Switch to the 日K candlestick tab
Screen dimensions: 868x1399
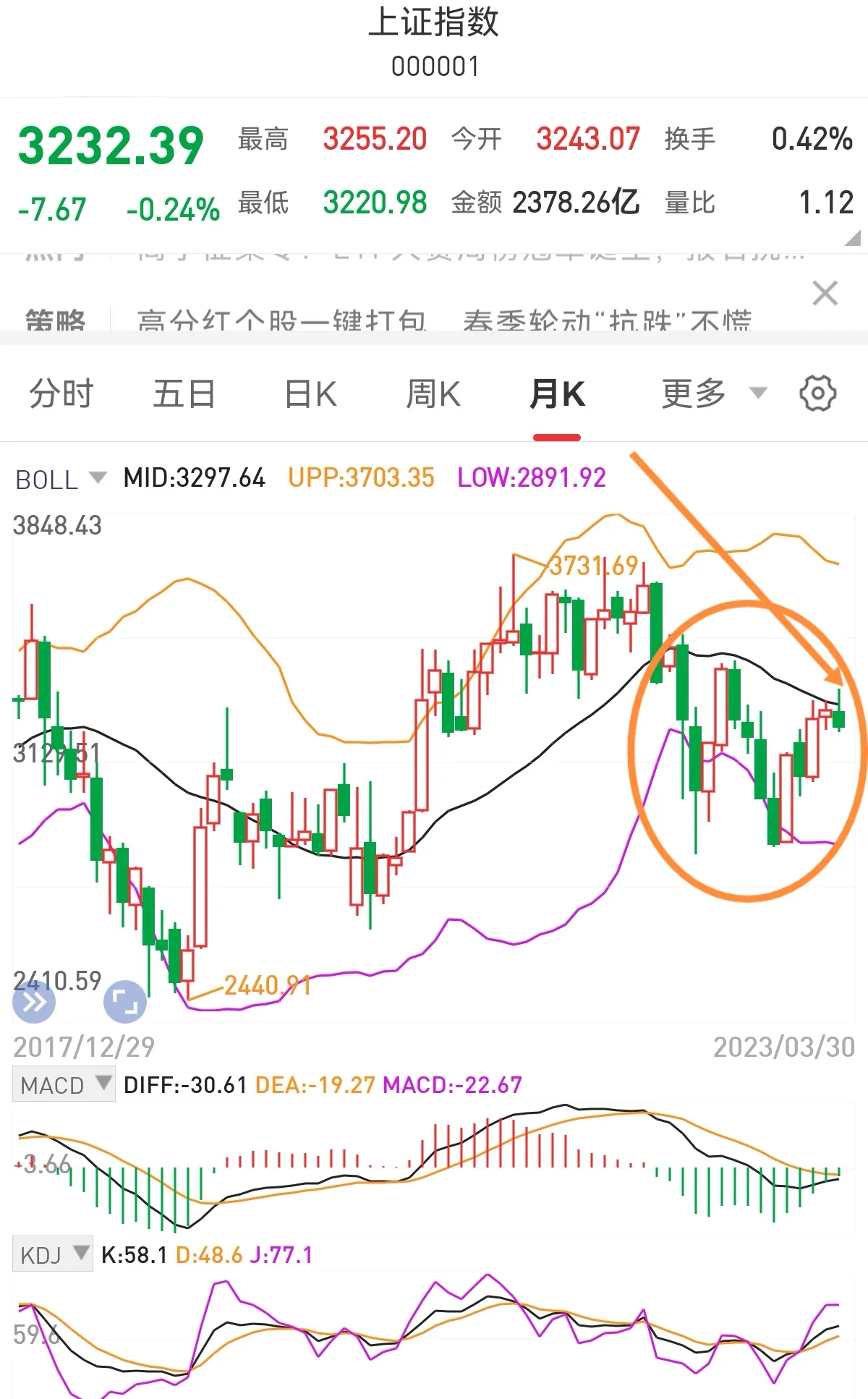coord(310,394)
